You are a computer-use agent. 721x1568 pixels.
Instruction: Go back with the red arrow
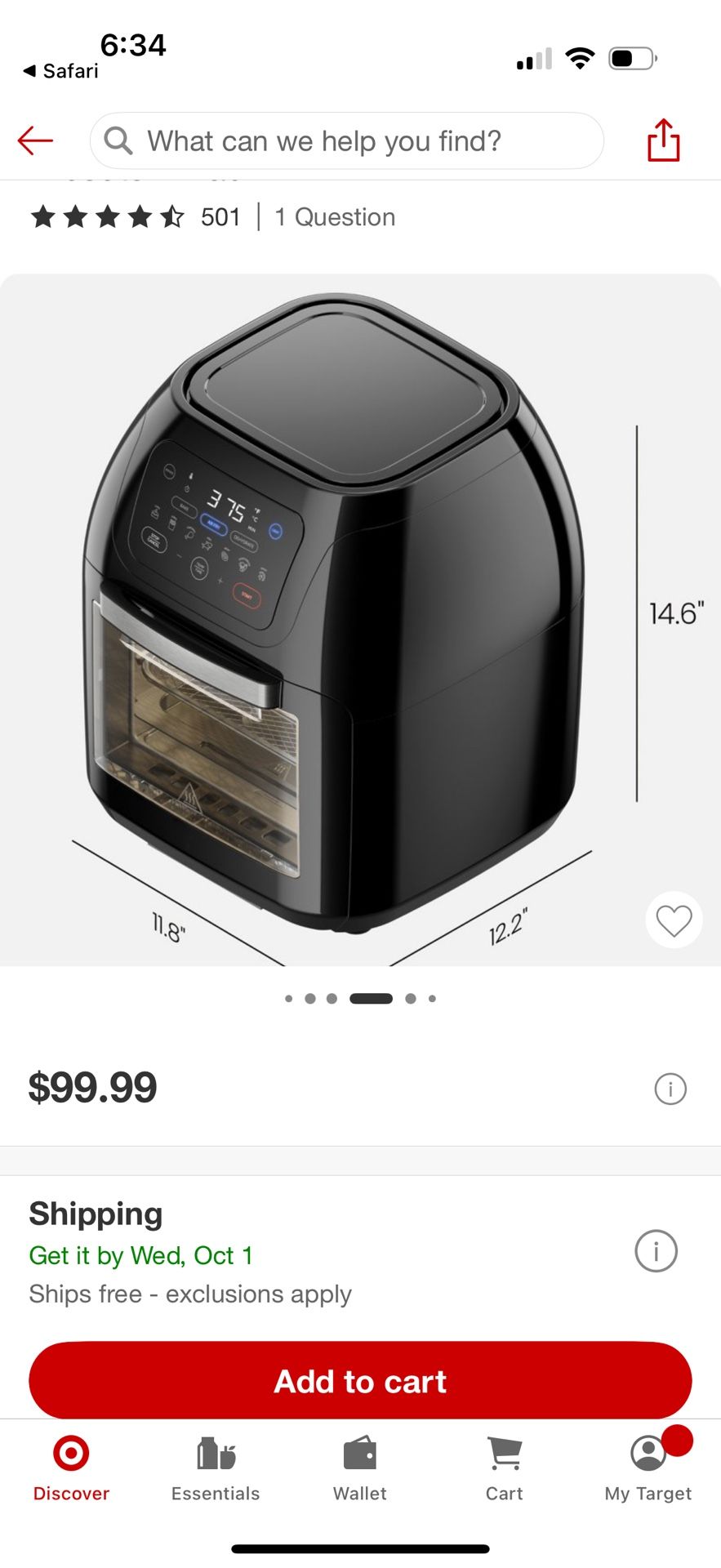[35, 140]
